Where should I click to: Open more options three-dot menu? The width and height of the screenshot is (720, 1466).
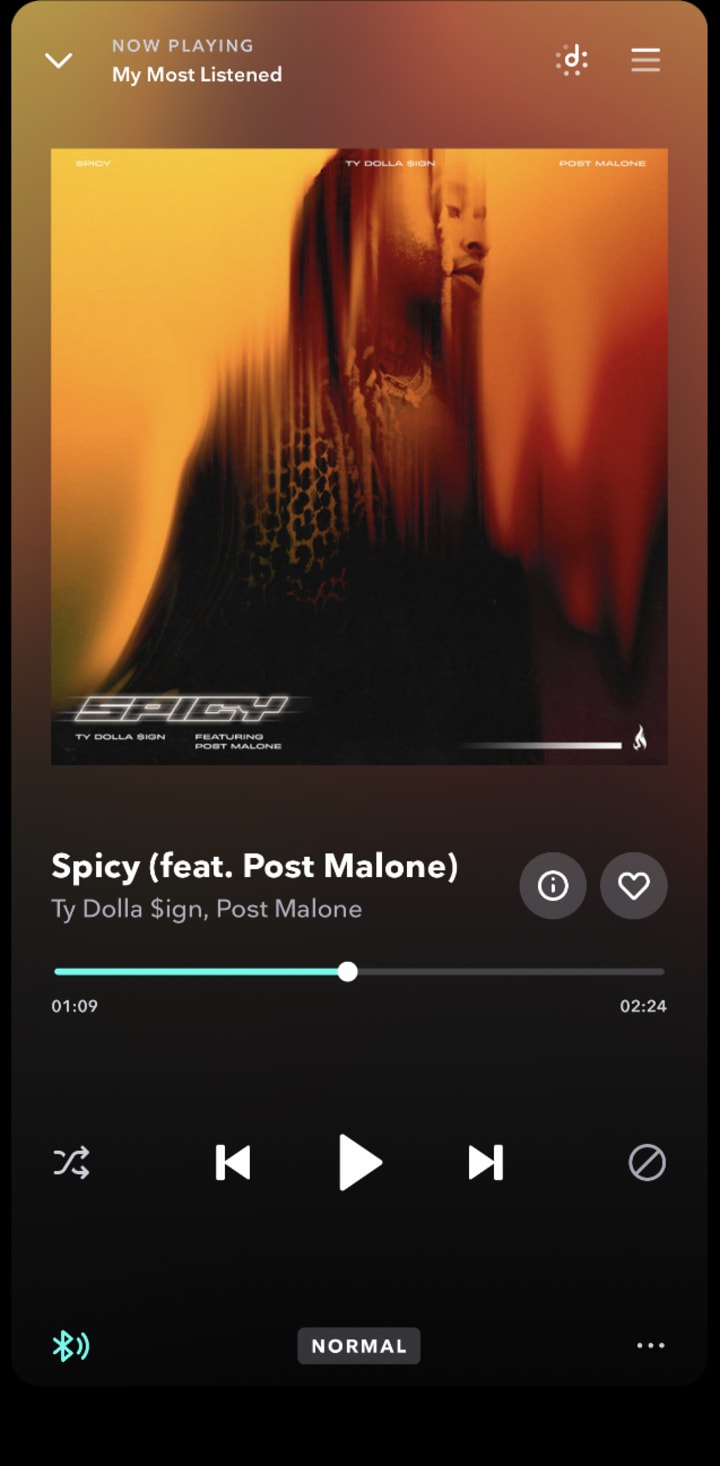pyautogui.click(x=650, y=1345)
